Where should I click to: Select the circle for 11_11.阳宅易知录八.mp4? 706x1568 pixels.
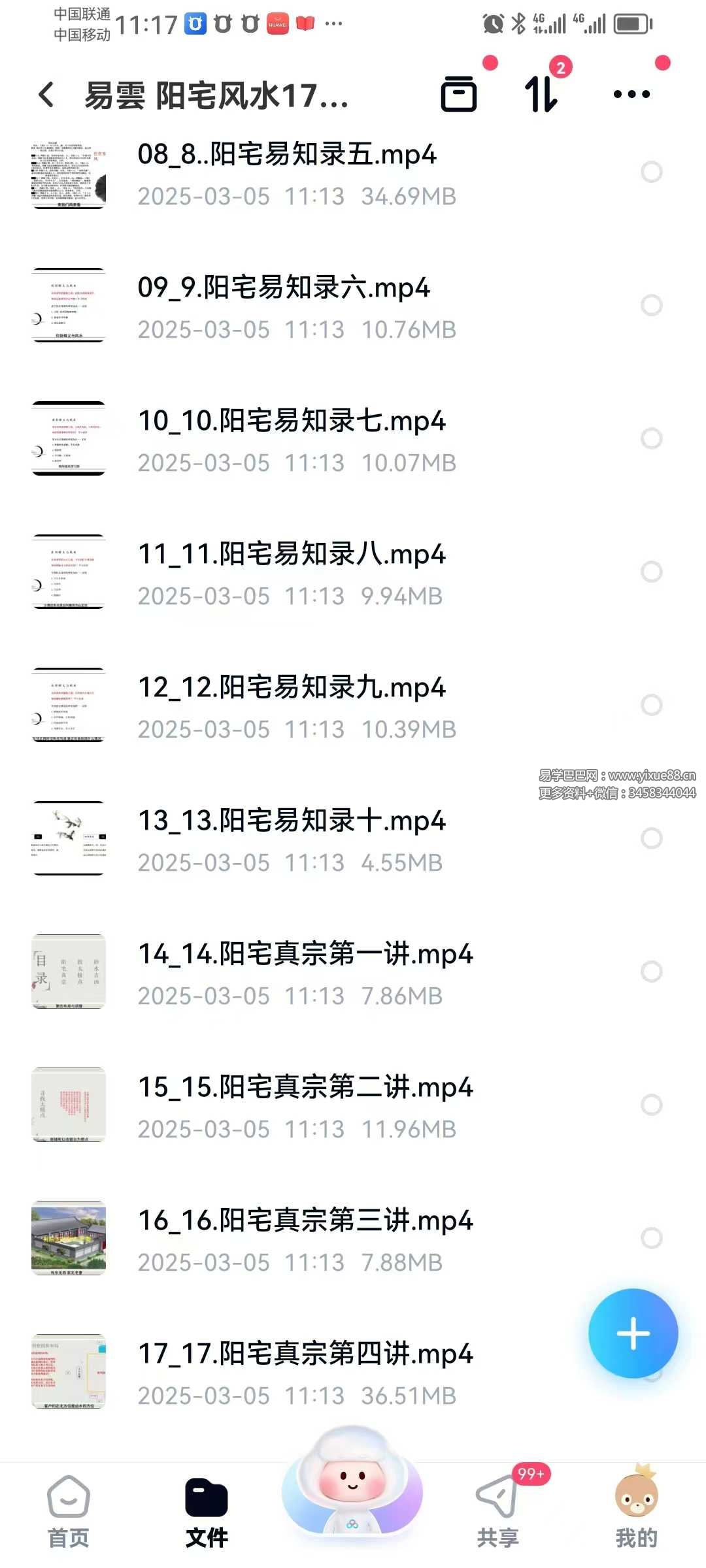pyautogui.click(x=652, y=572)
